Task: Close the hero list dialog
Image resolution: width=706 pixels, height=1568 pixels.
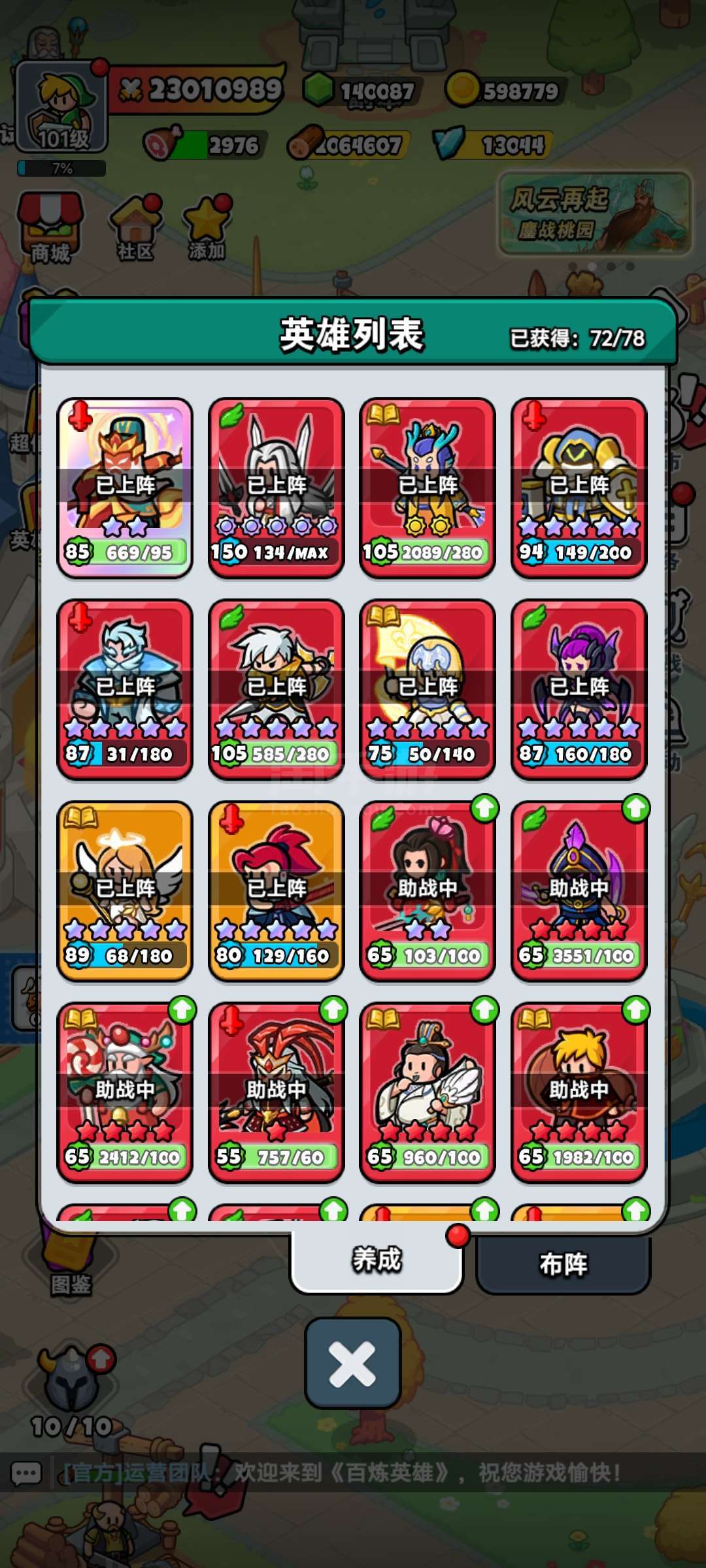Action: click(x=352, y=1363)
